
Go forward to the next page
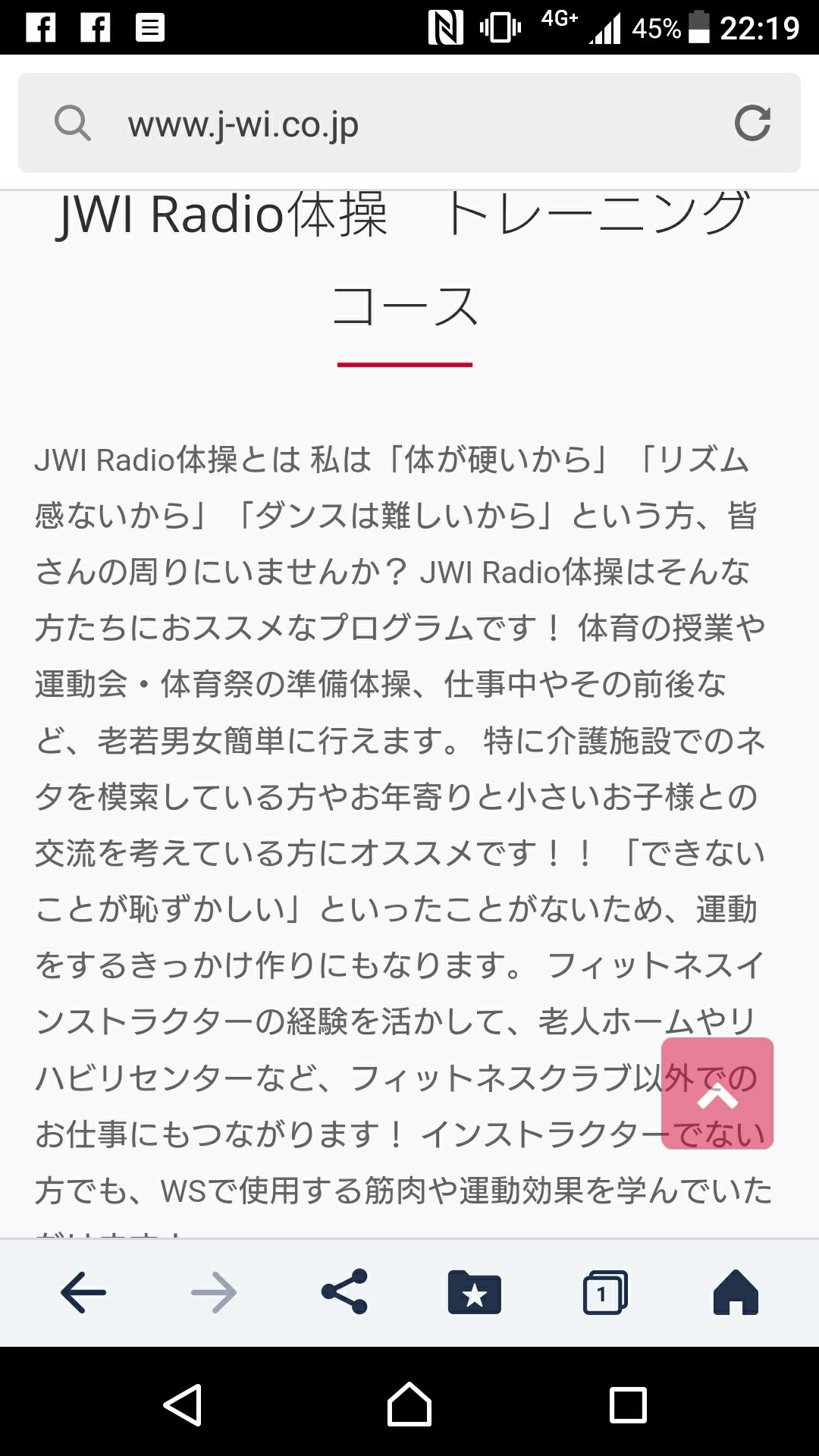pos(214,1292)
